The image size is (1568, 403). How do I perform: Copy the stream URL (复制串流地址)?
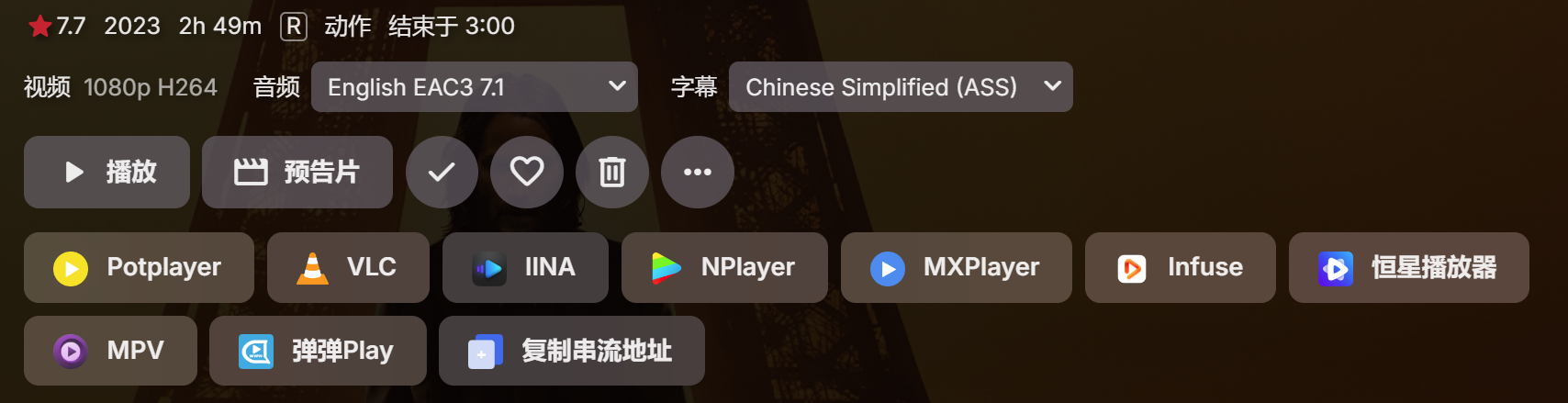pyautogui.click(x=571, y=351)
